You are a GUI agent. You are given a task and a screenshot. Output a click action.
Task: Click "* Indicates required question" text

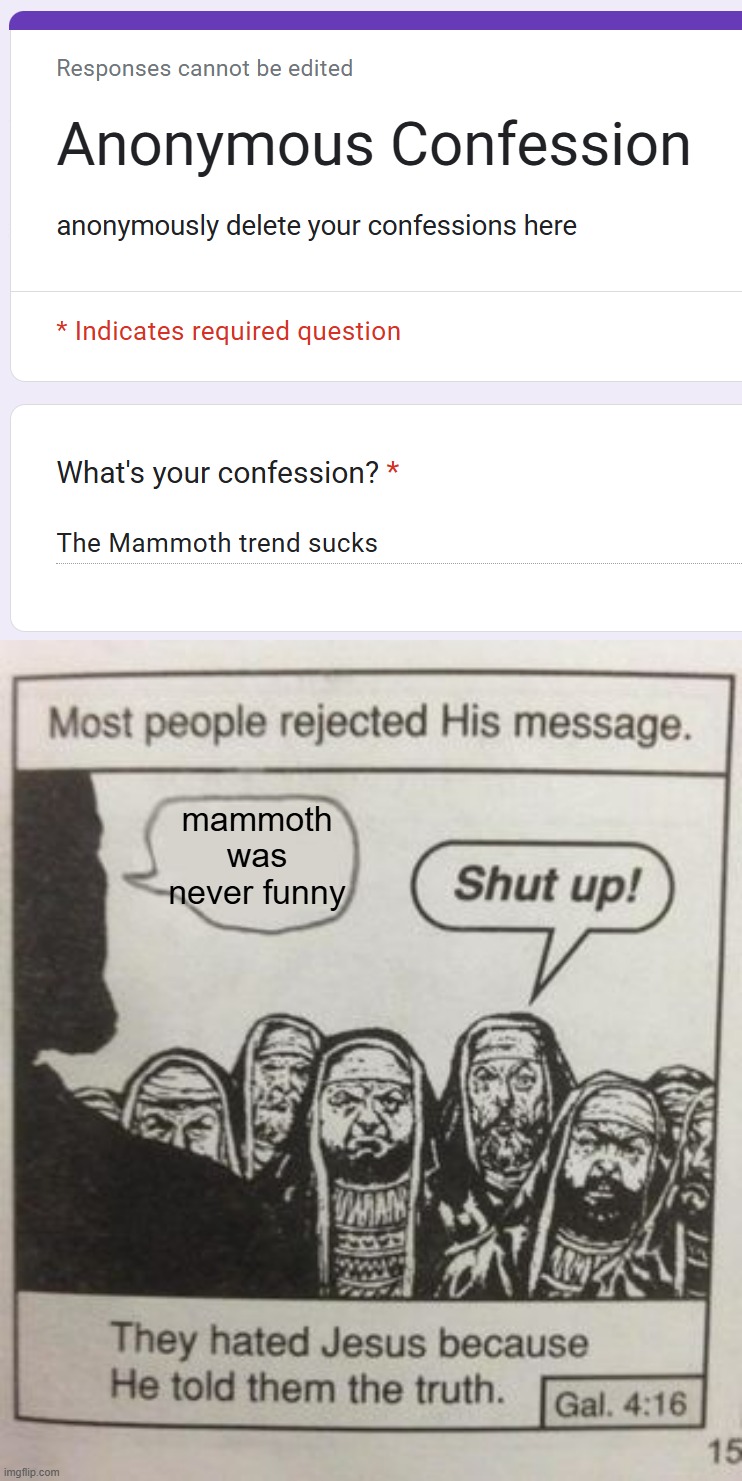pyautogui.click(x=228, y=330)
